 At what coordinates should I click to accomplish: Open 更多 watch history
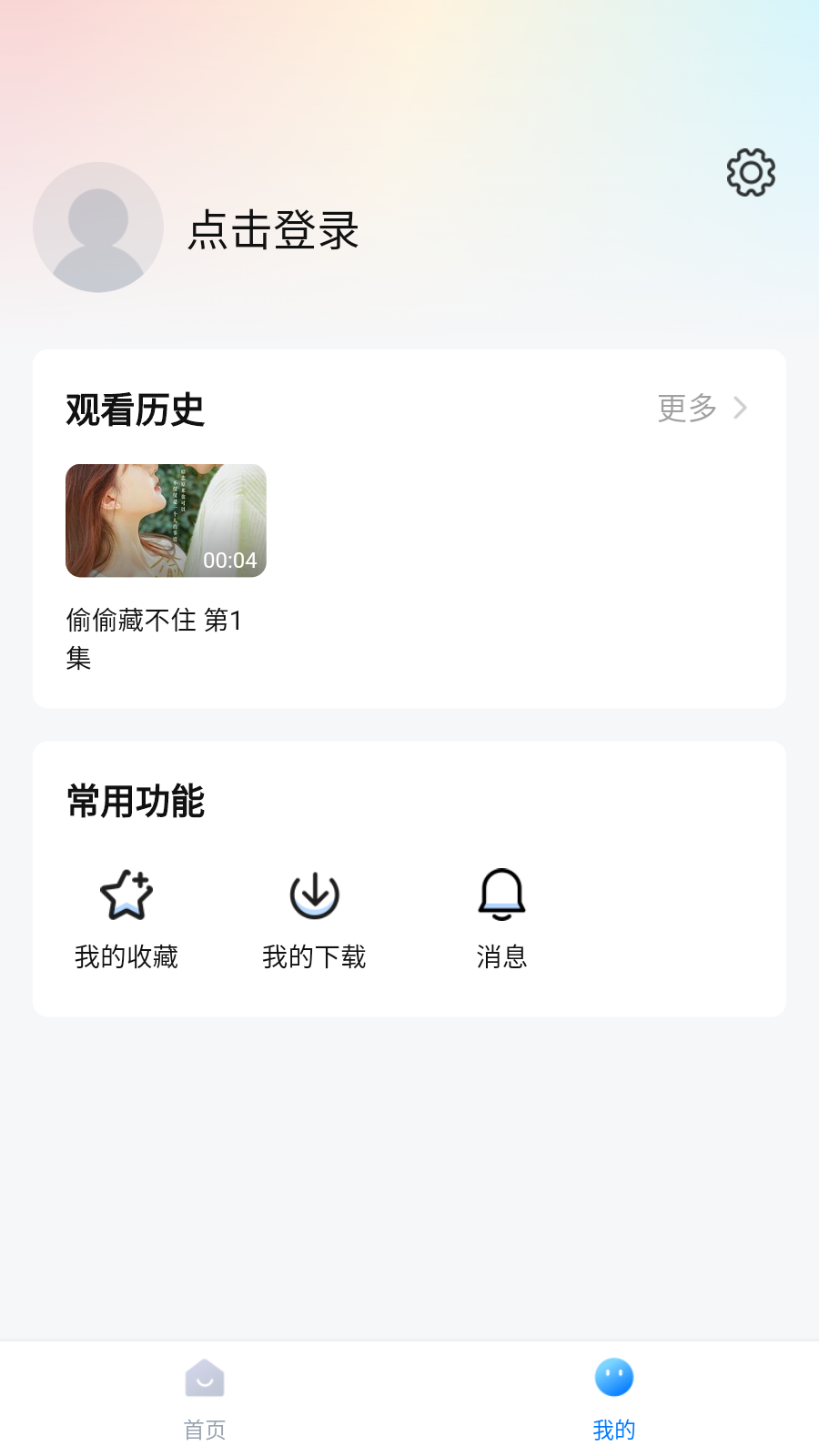click(x=702, y=408)
